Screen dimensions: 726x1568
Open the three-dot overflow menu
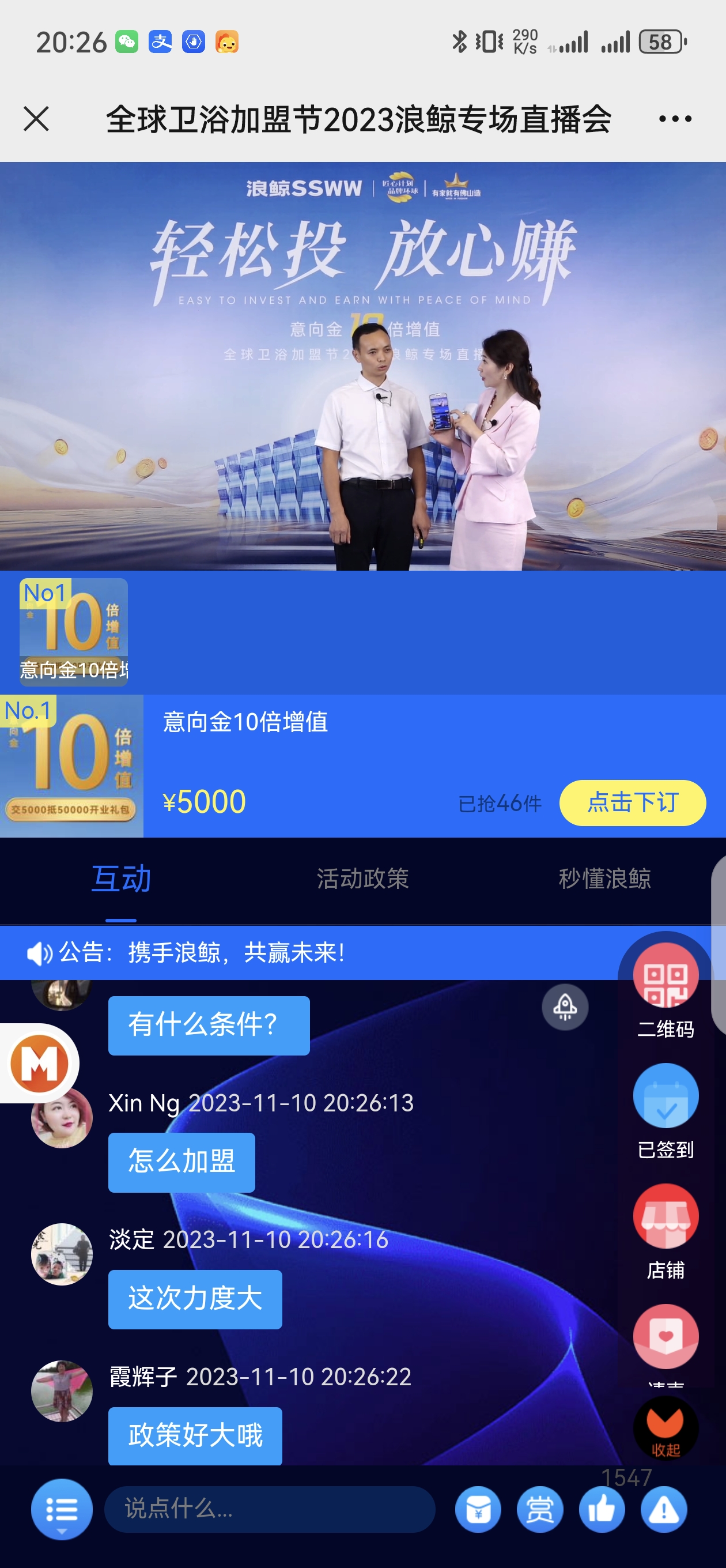(x=675, y=119)
